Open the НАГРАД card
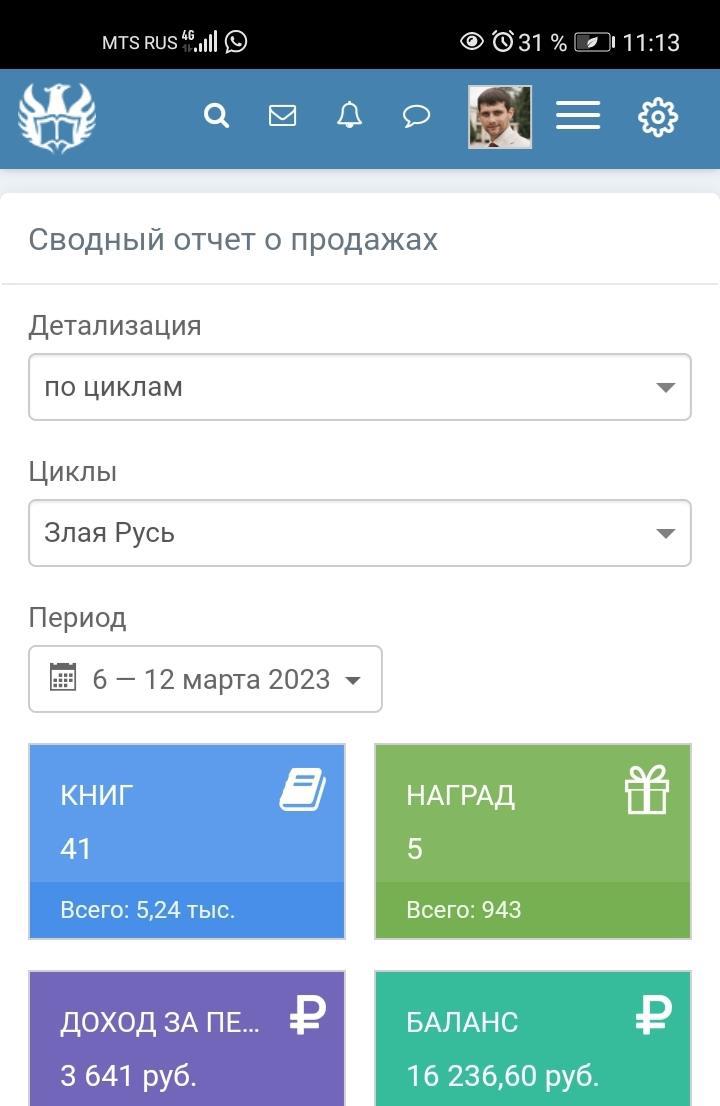 click(533, 841)
